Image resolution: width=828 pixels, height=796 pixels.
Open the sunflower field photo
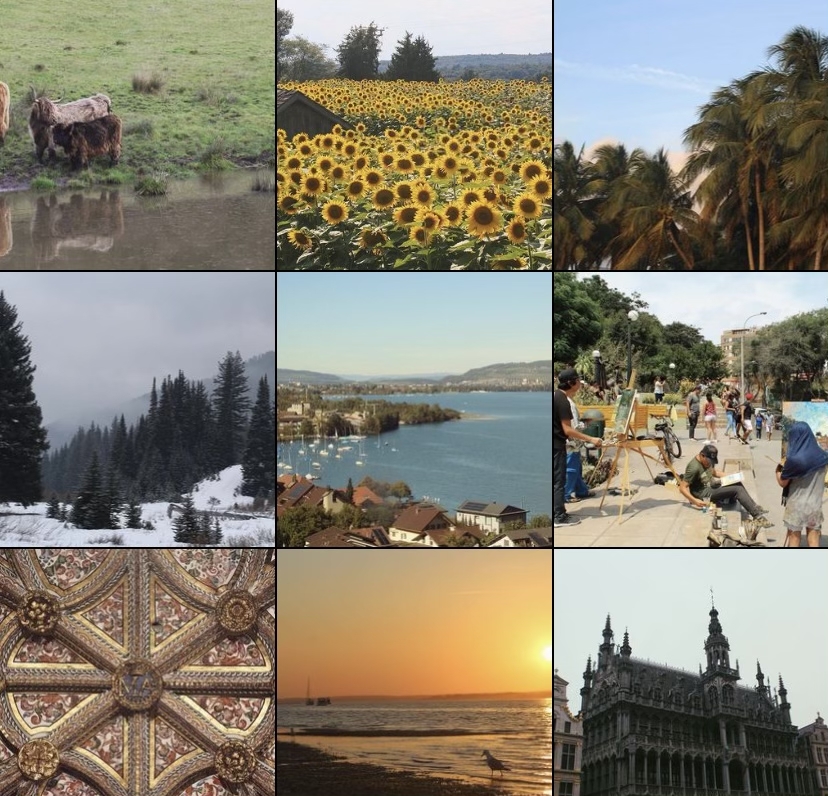[414, 134]
